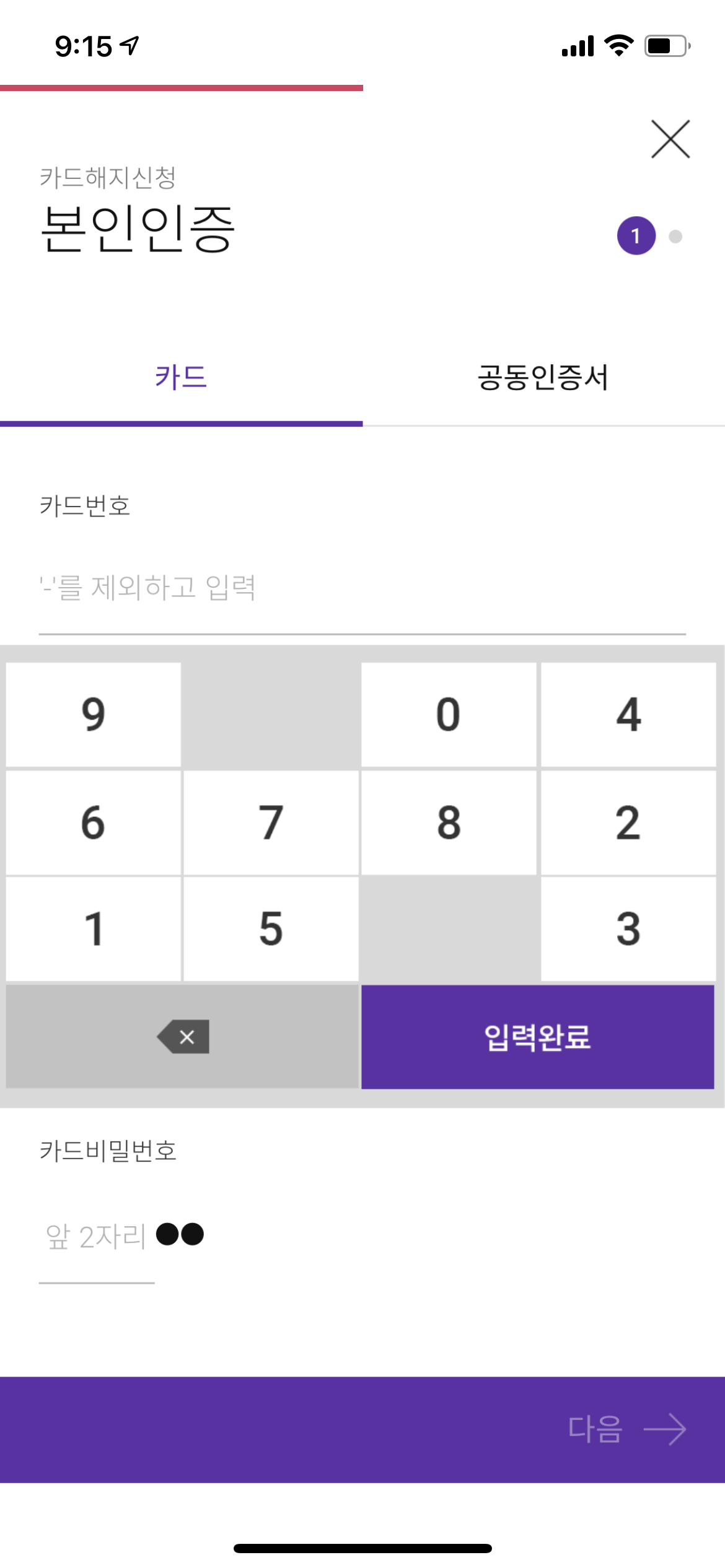
Task: Select the 카드 tab
Action: [181, 378]
